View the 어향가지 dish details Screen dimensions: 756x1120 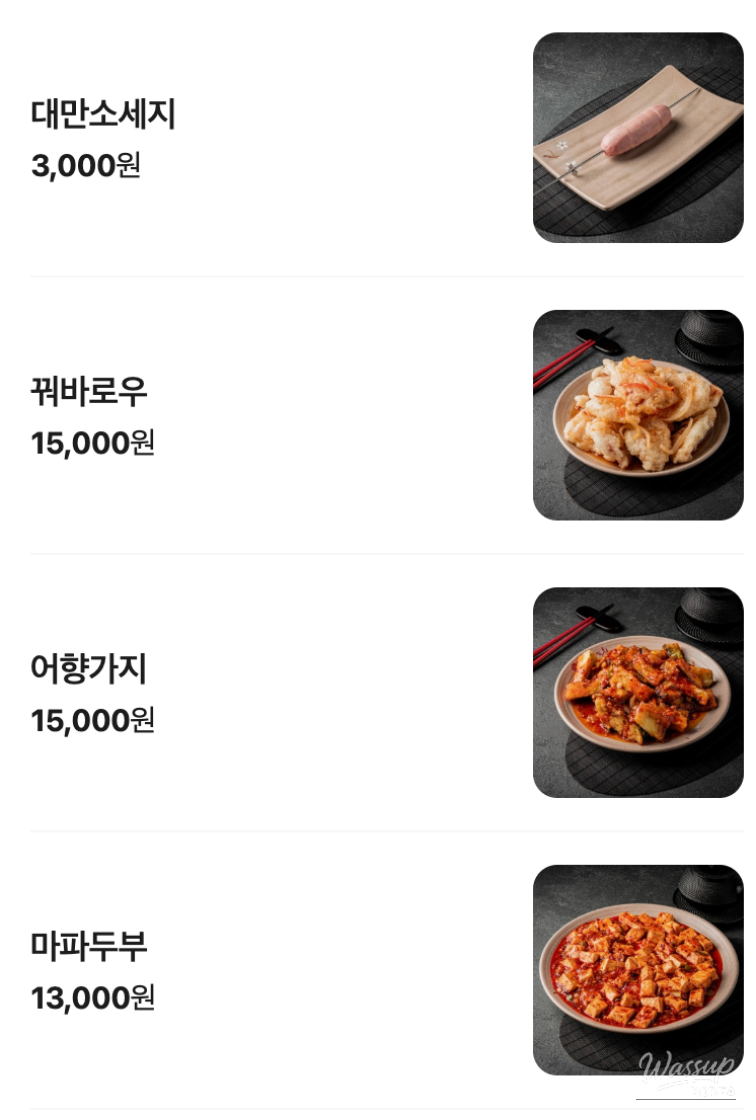click(90, 669)
